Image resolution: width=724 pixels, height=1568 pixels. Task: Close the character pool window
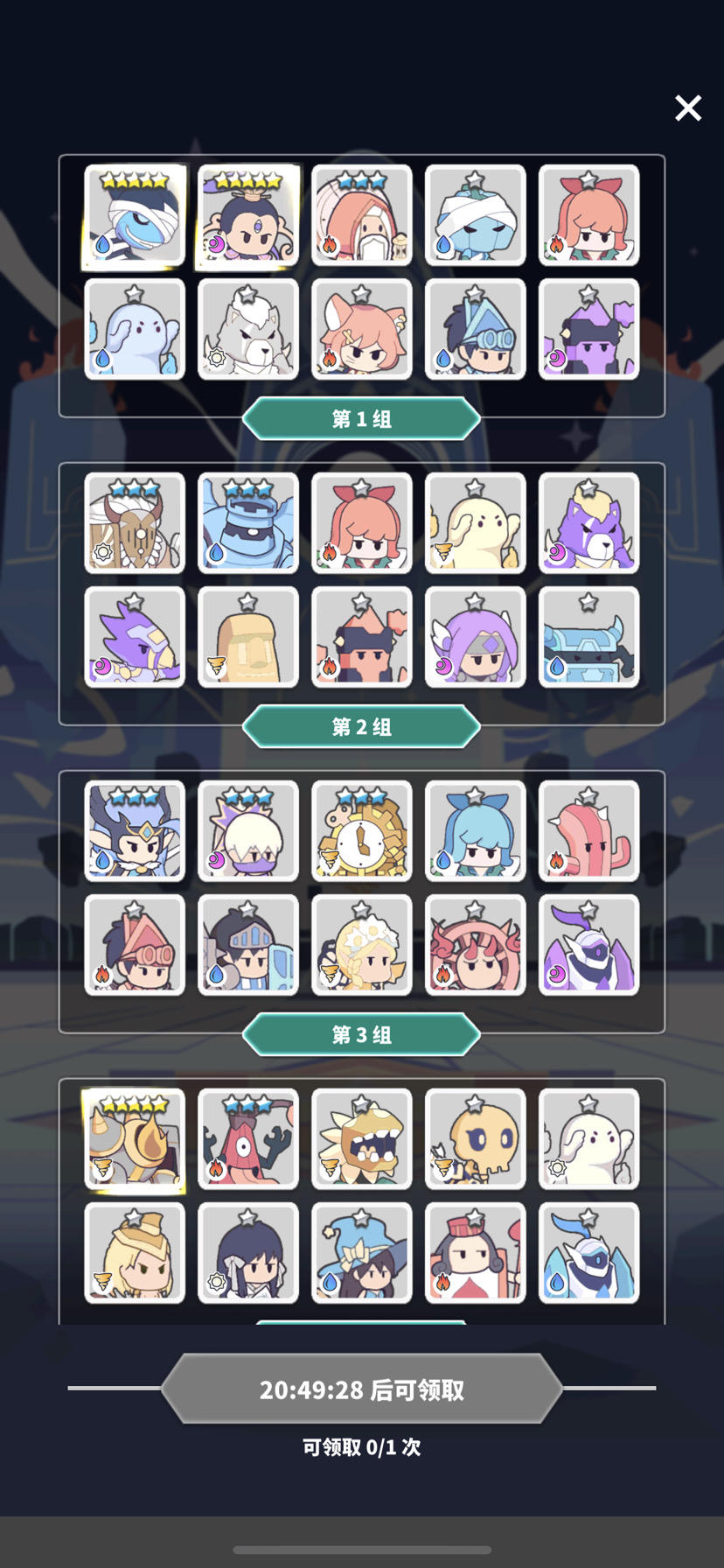tap(688, 108)
